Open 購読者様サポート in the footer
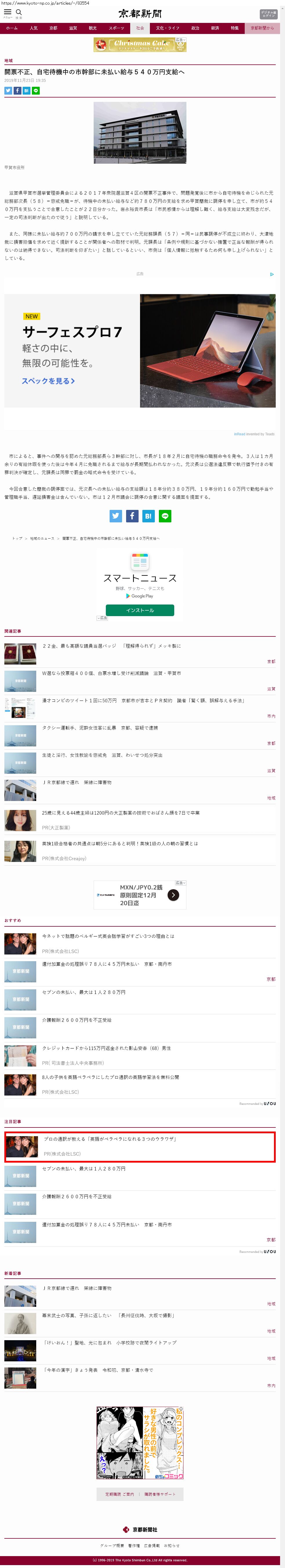The image size is (285, 1568). point(160,1494)
